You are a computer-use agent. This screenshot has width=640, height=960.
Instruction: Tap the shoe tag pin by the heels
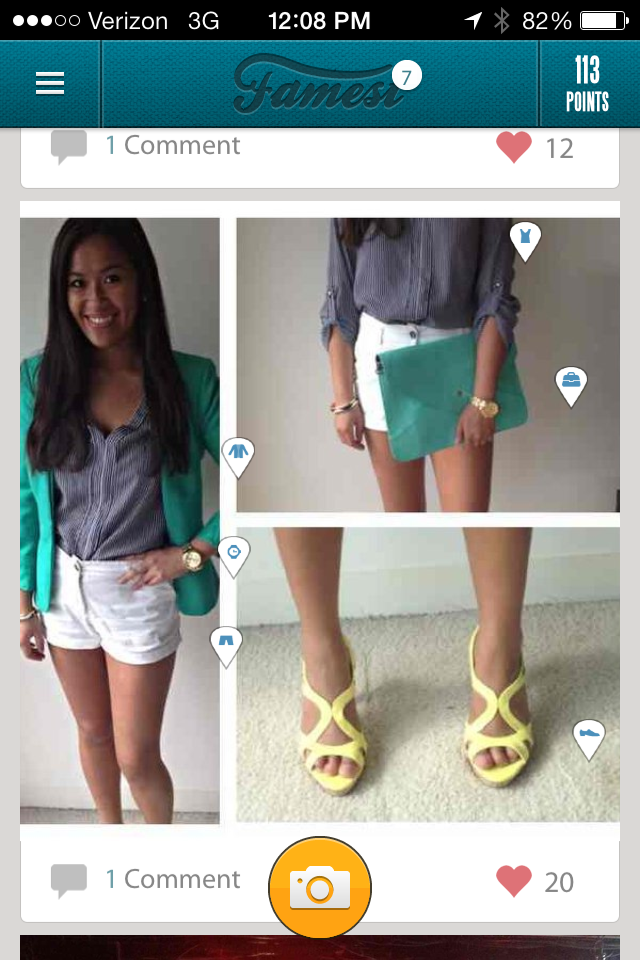click(x=588, y=737)
